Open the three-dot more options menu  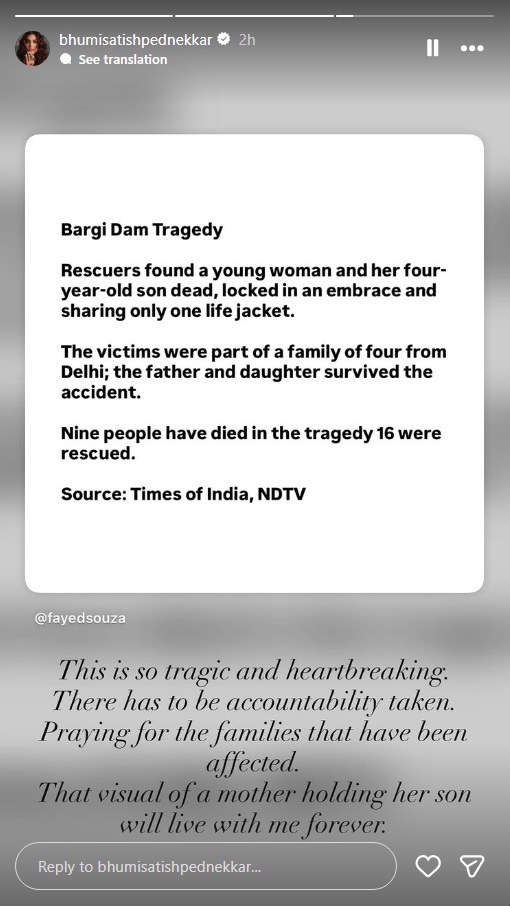pos(472,49)
